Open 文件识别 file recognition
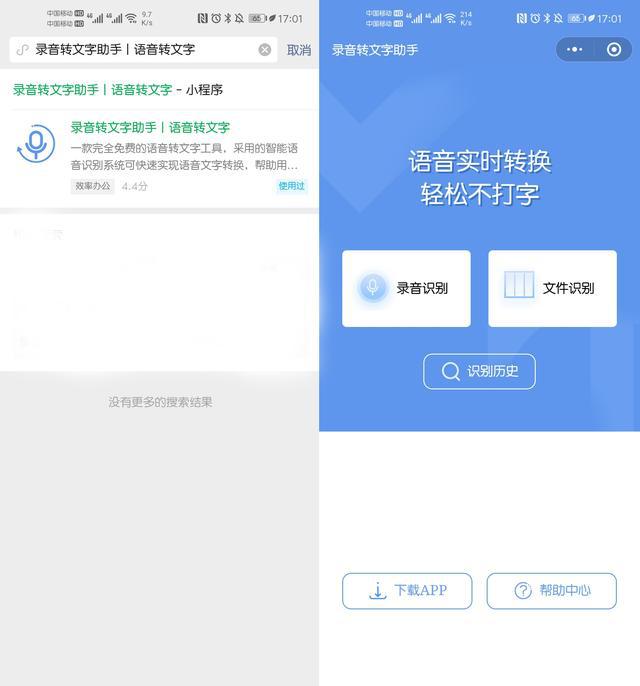 (552, 288)
